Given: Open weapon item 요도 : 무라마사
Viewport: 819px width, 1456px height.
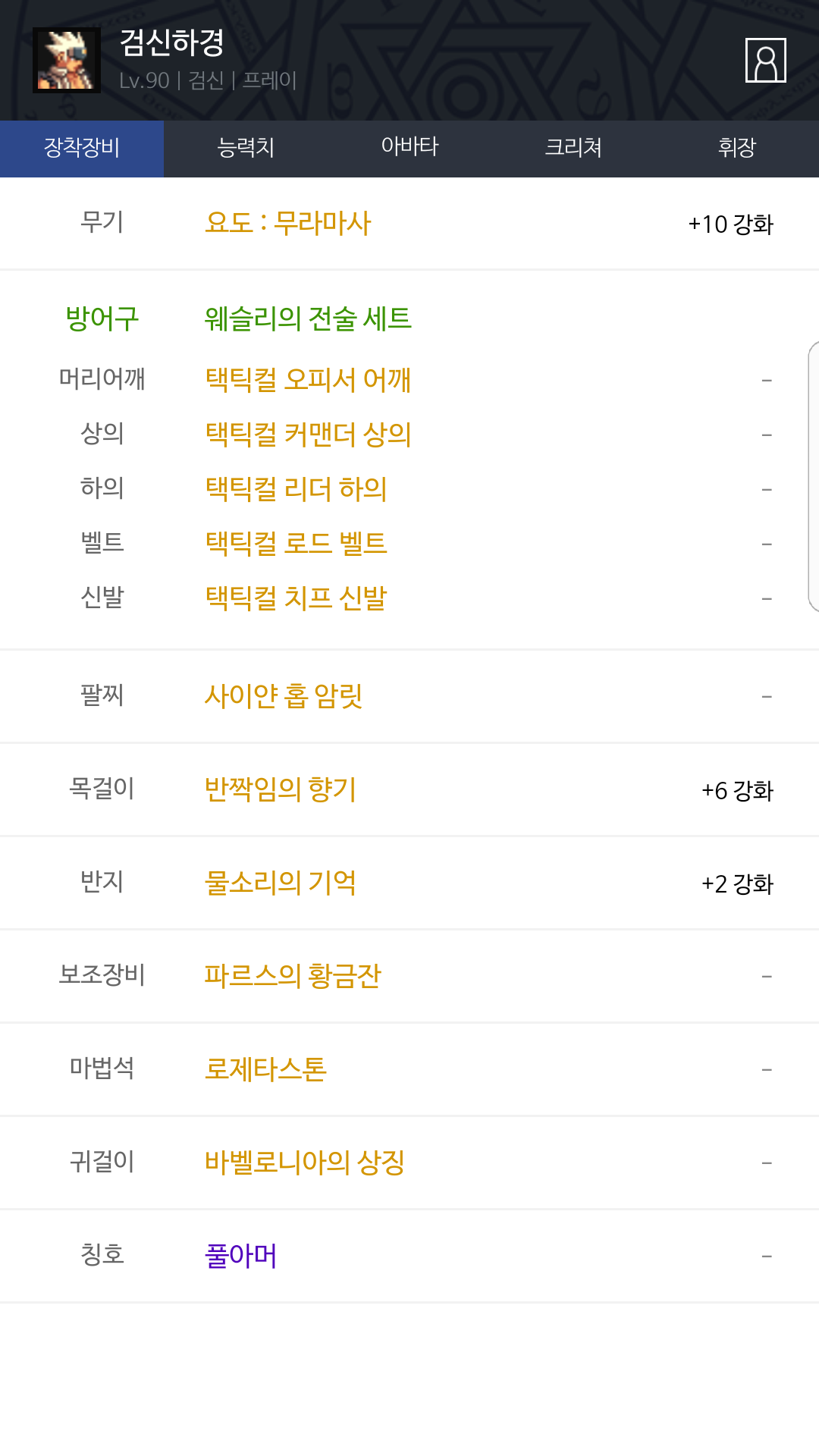Looking at the screenshot, I should pos(288,223).
